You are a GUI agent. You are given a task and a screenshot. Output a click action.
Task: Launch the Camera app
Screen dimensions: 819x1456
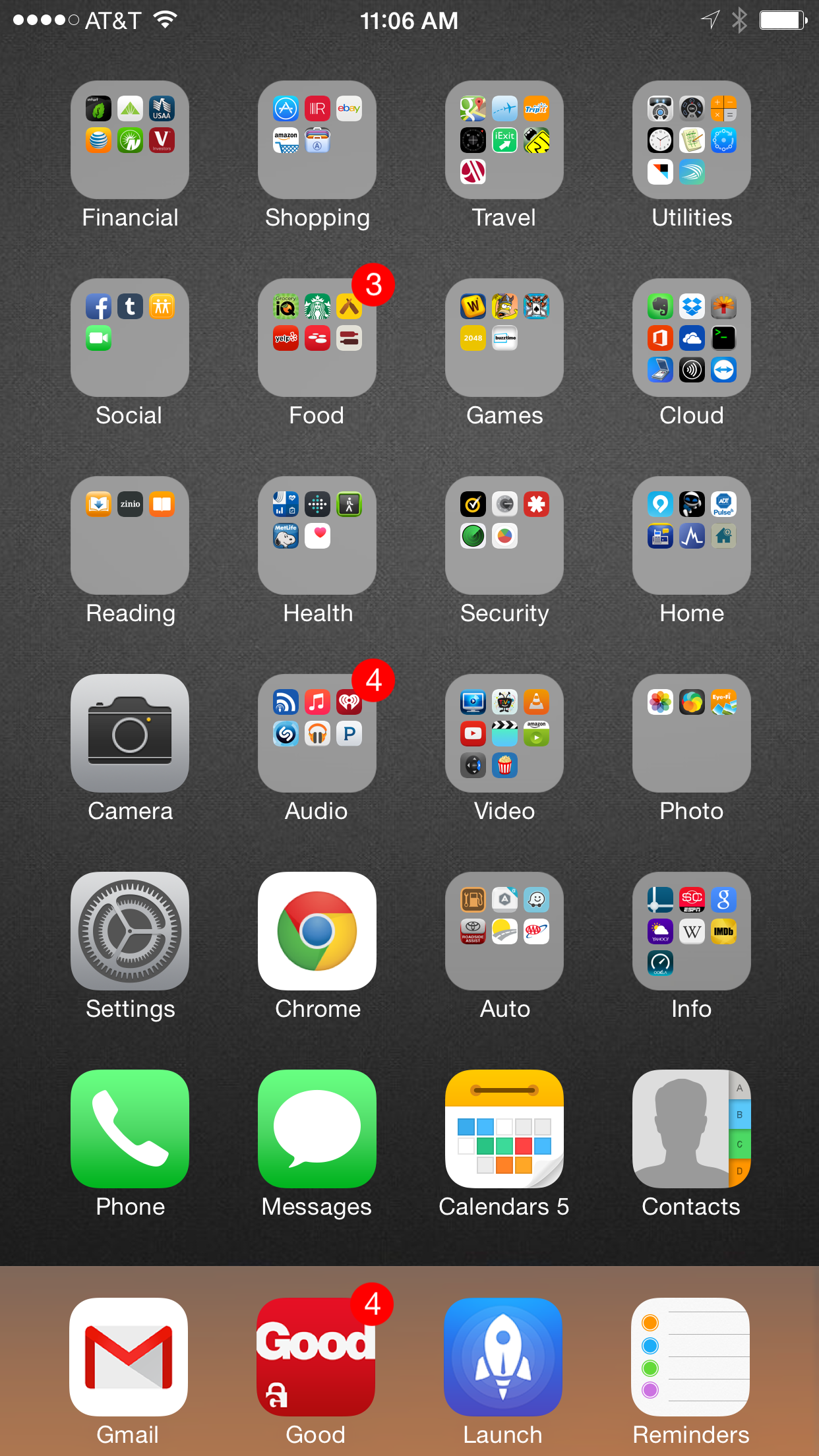[x=130, y=733]
